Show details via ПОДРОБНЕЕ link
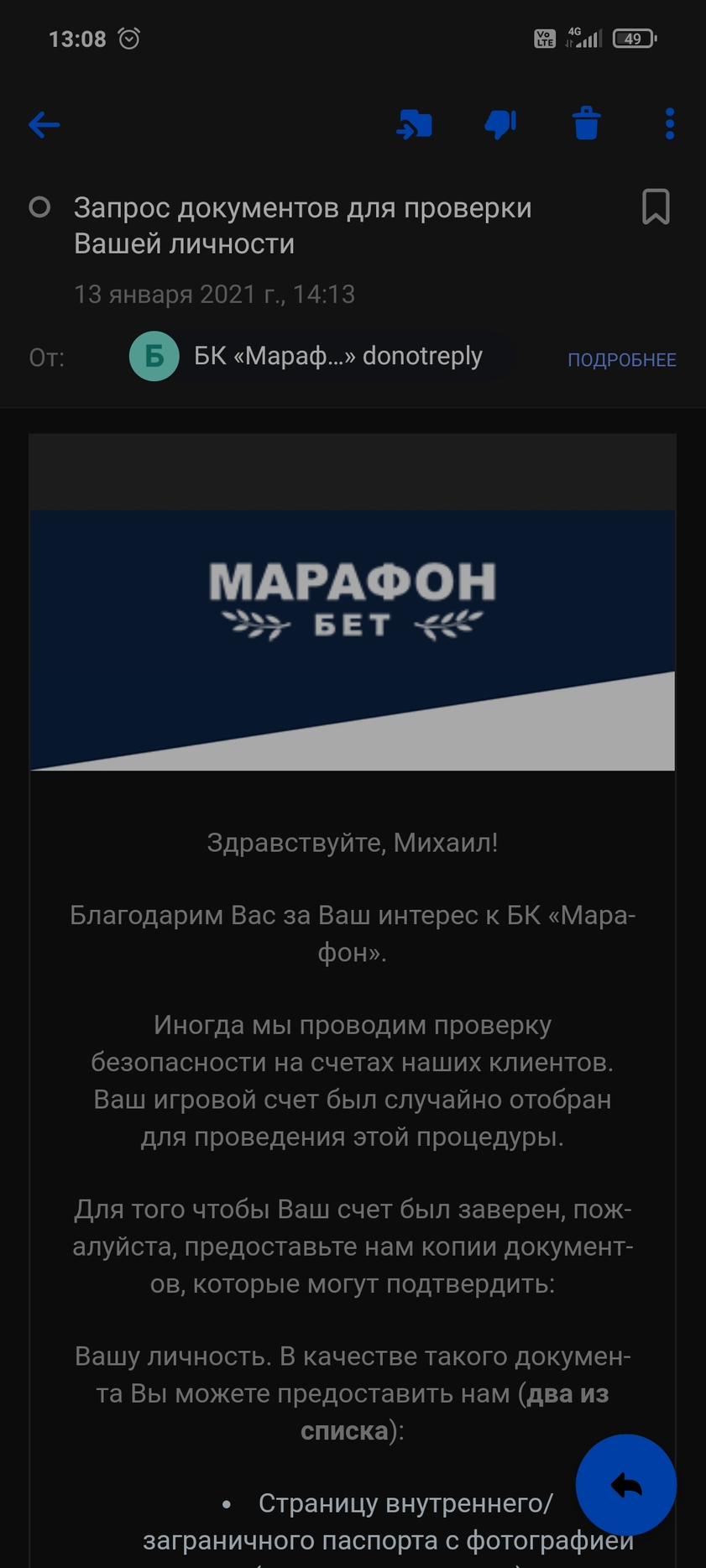The image size is (706, 1568). tap(621, 359)
